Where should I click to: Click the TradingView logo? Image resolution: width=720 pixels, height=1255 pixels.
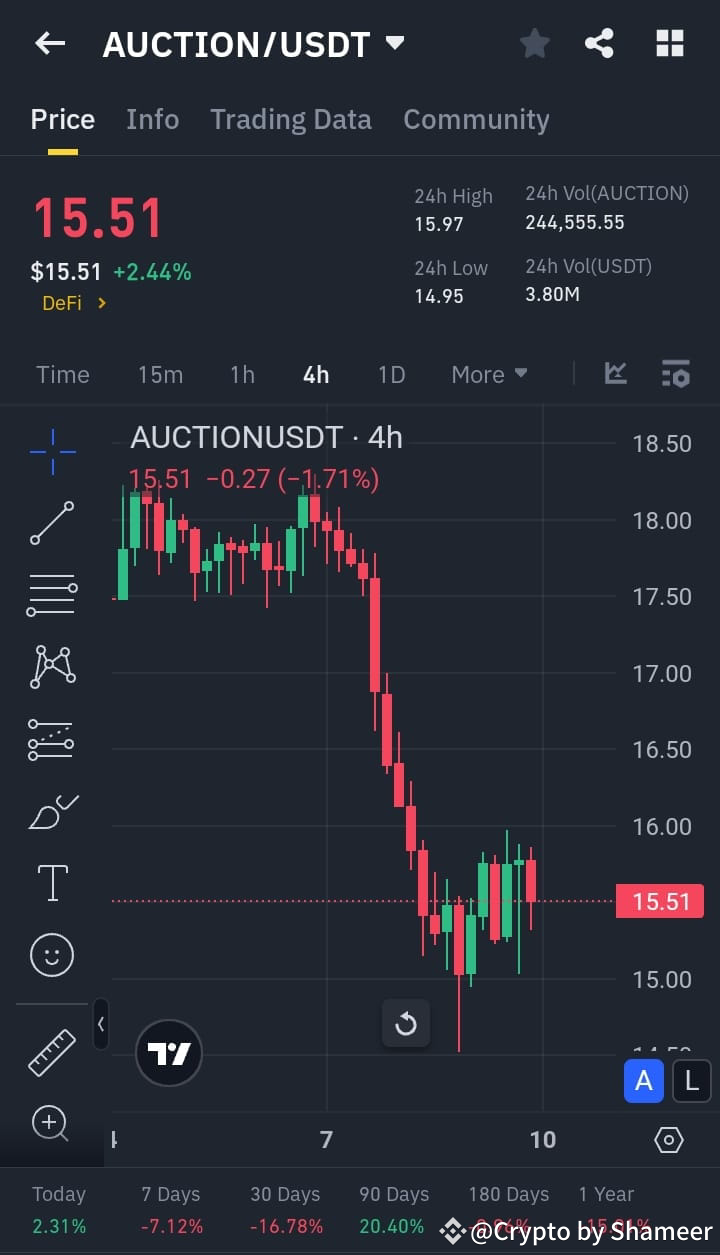(x=169, y=1053)
